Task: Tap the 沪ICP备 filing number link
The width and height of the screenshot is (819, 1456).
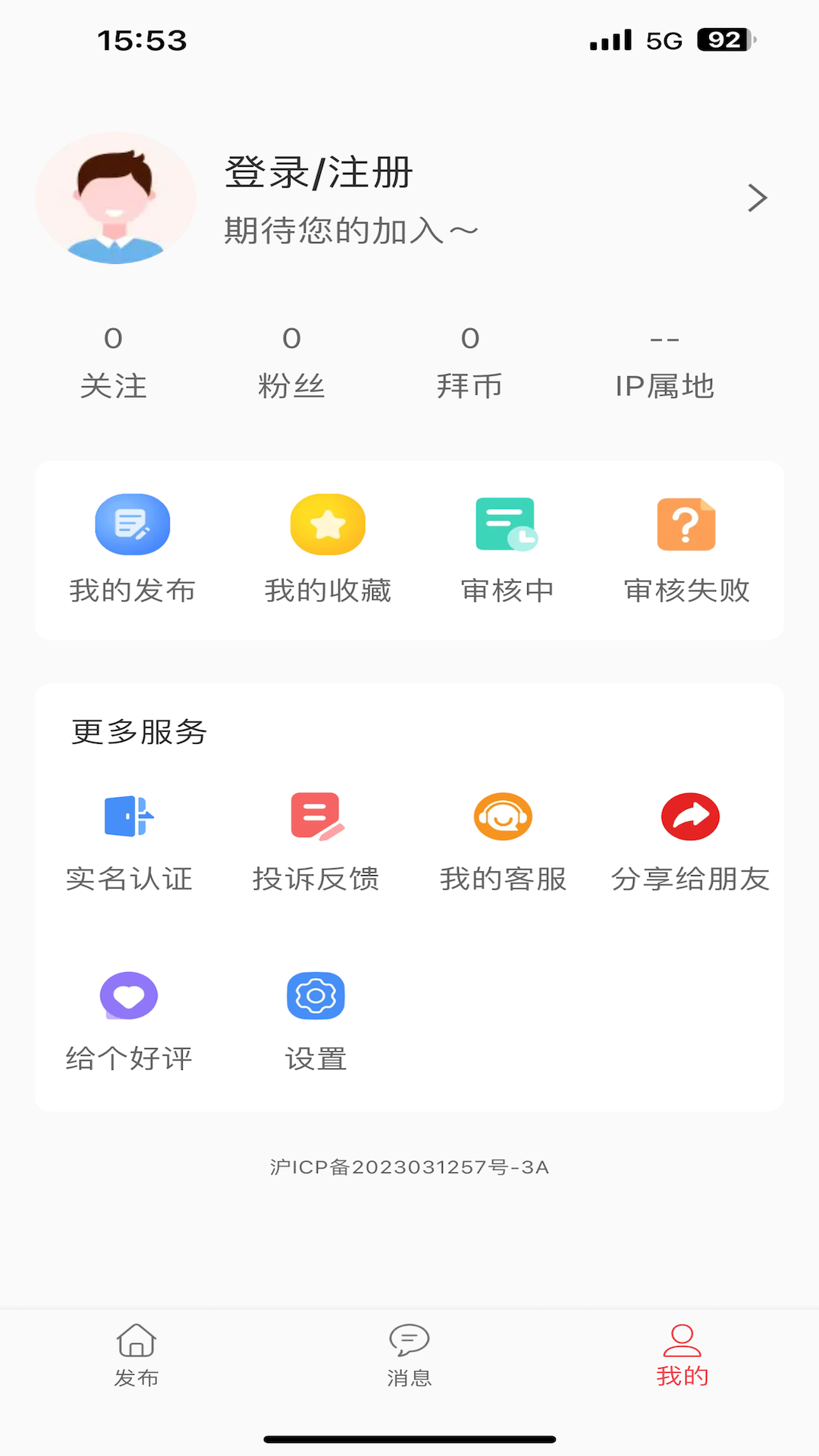Action: 409,1167
